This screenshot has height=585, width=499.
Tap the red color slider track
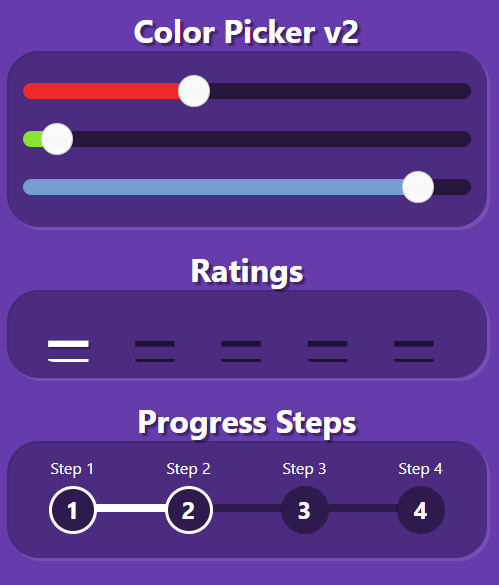(247, 91)
